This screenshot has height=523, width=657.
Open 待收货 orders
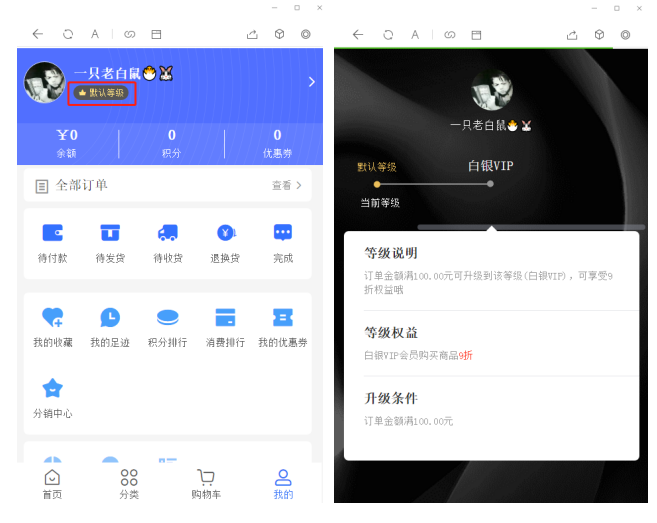167,242
